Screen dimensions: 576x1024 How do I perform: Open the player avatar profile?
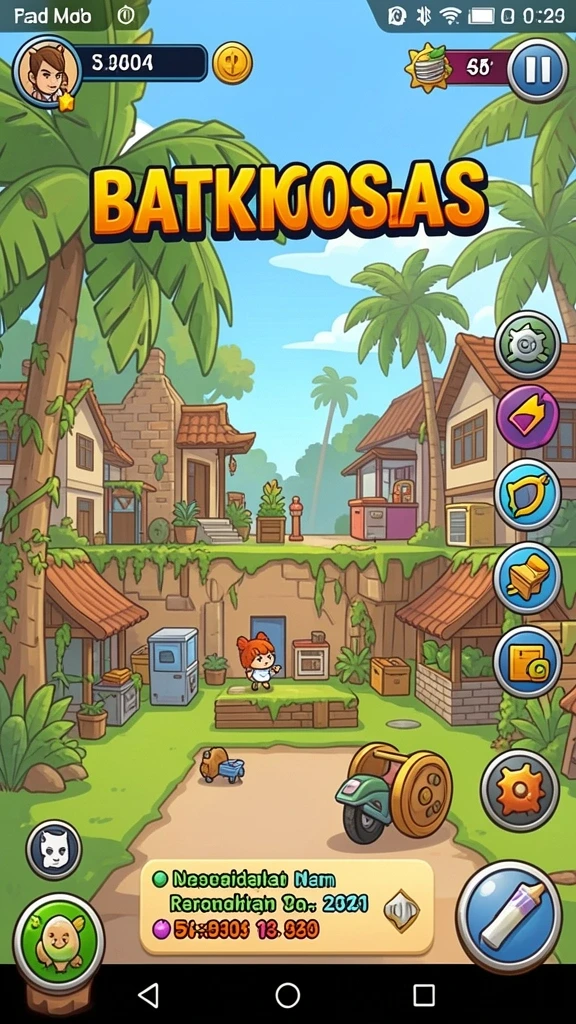46,71
